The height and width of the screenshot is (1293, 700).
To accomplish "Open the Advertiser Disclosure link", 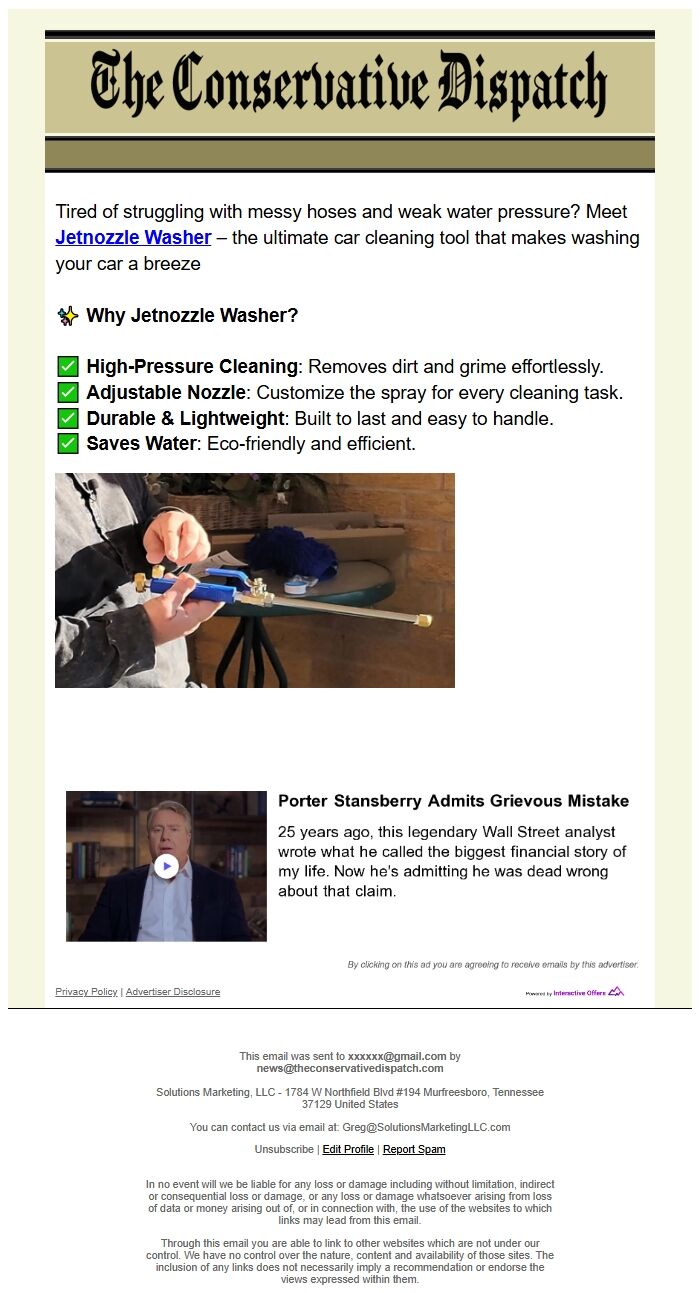I will [x=173, y=992].
